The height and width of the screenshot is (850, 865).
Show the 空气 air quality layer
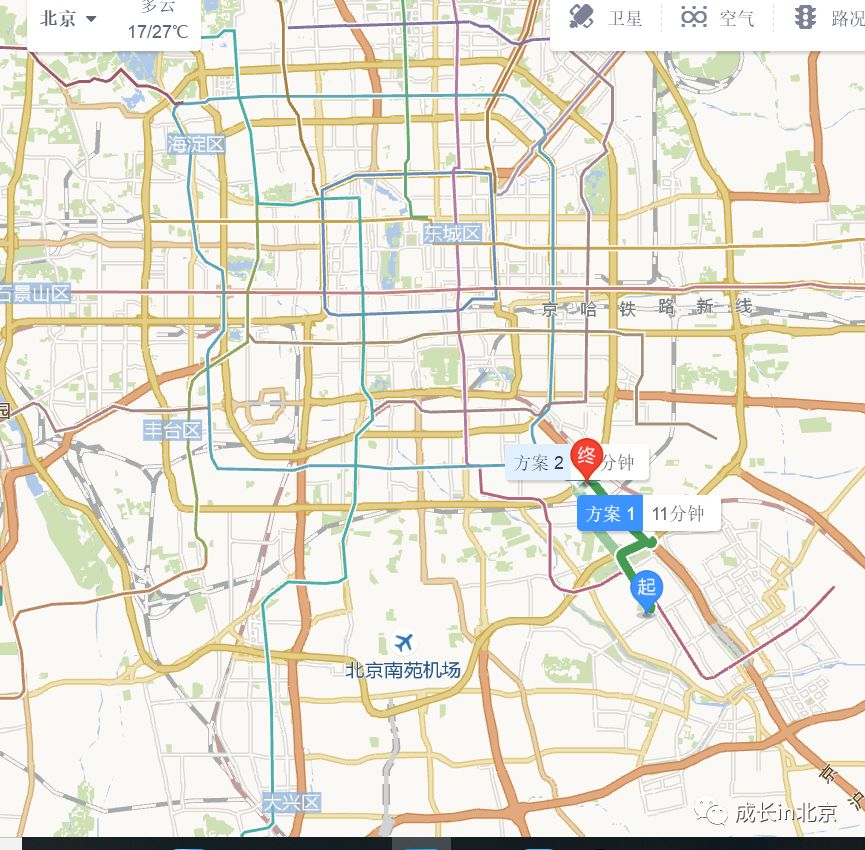pos(717,18)
